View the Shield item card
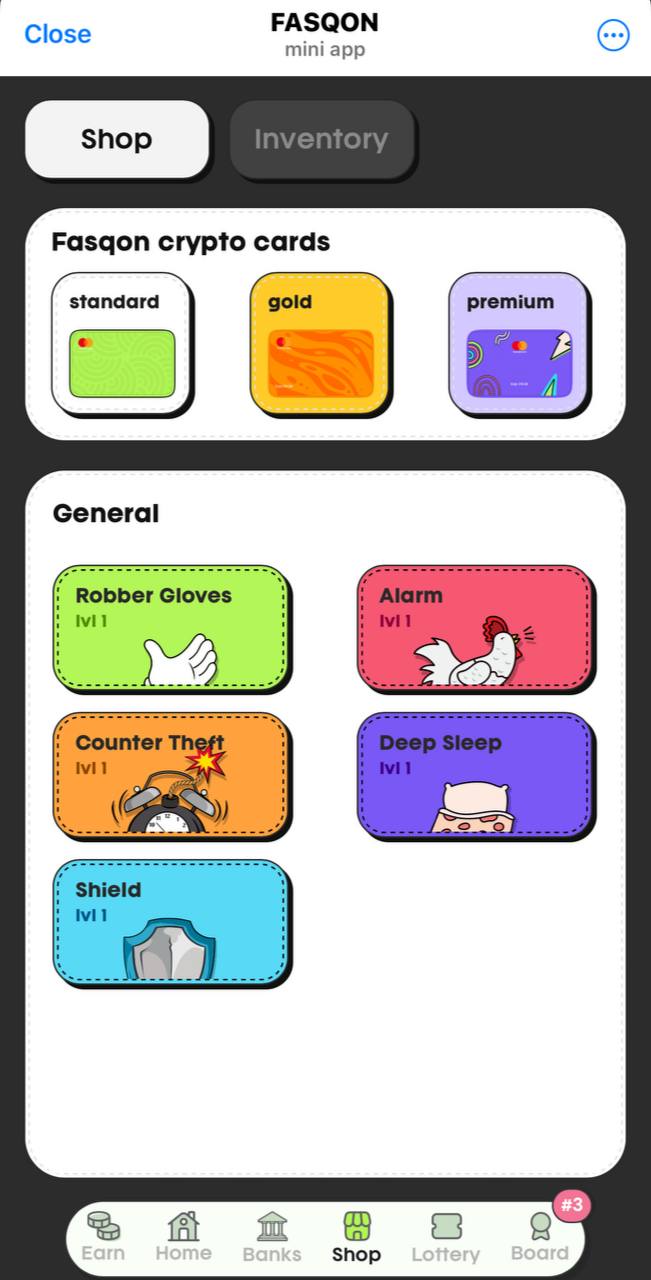 point(170,921)
